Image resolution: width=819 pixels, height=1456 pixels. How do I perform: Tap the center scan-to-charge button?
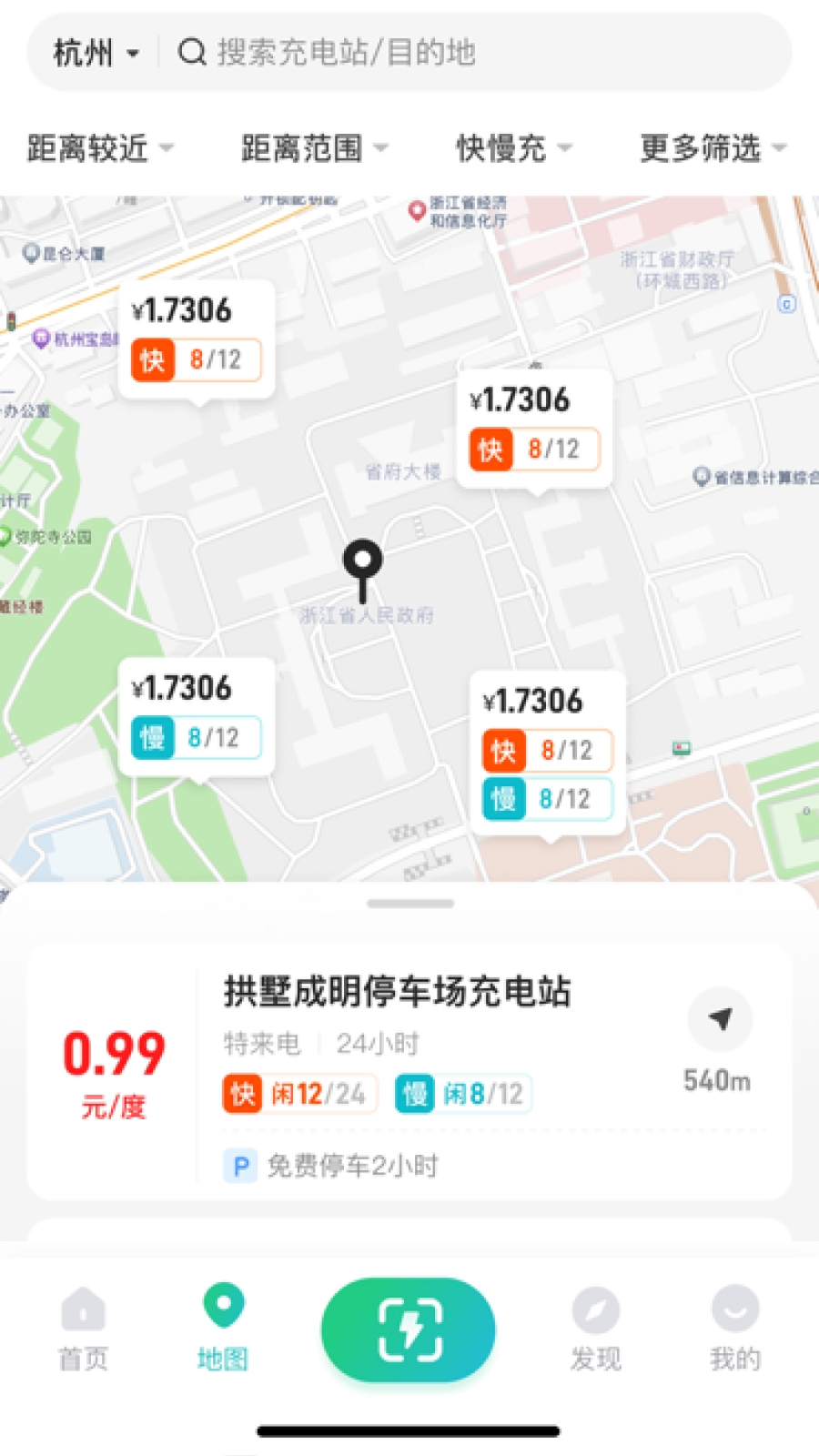(x=409, y=1330)
